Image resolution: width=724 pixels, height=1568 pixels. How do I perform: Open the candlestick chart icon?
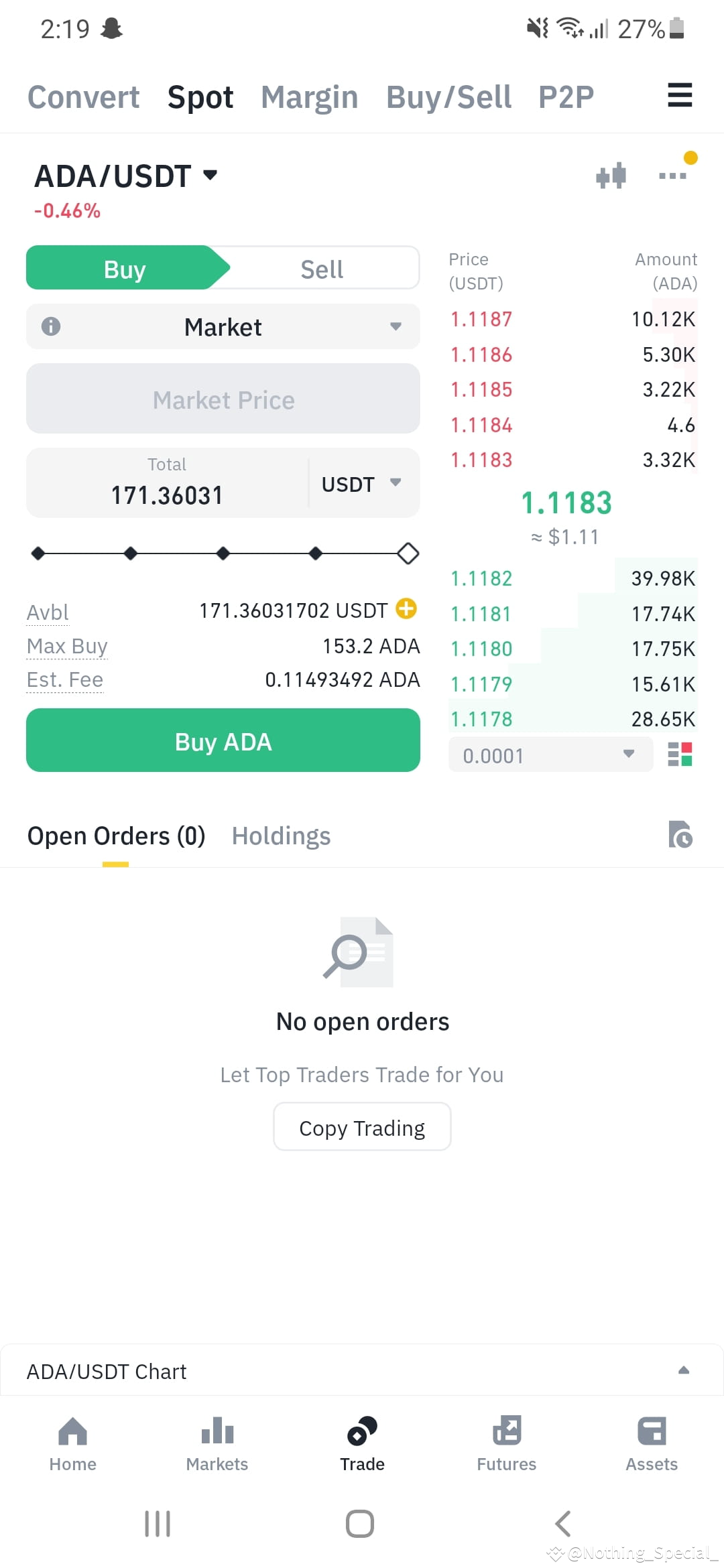pos(611,176)
